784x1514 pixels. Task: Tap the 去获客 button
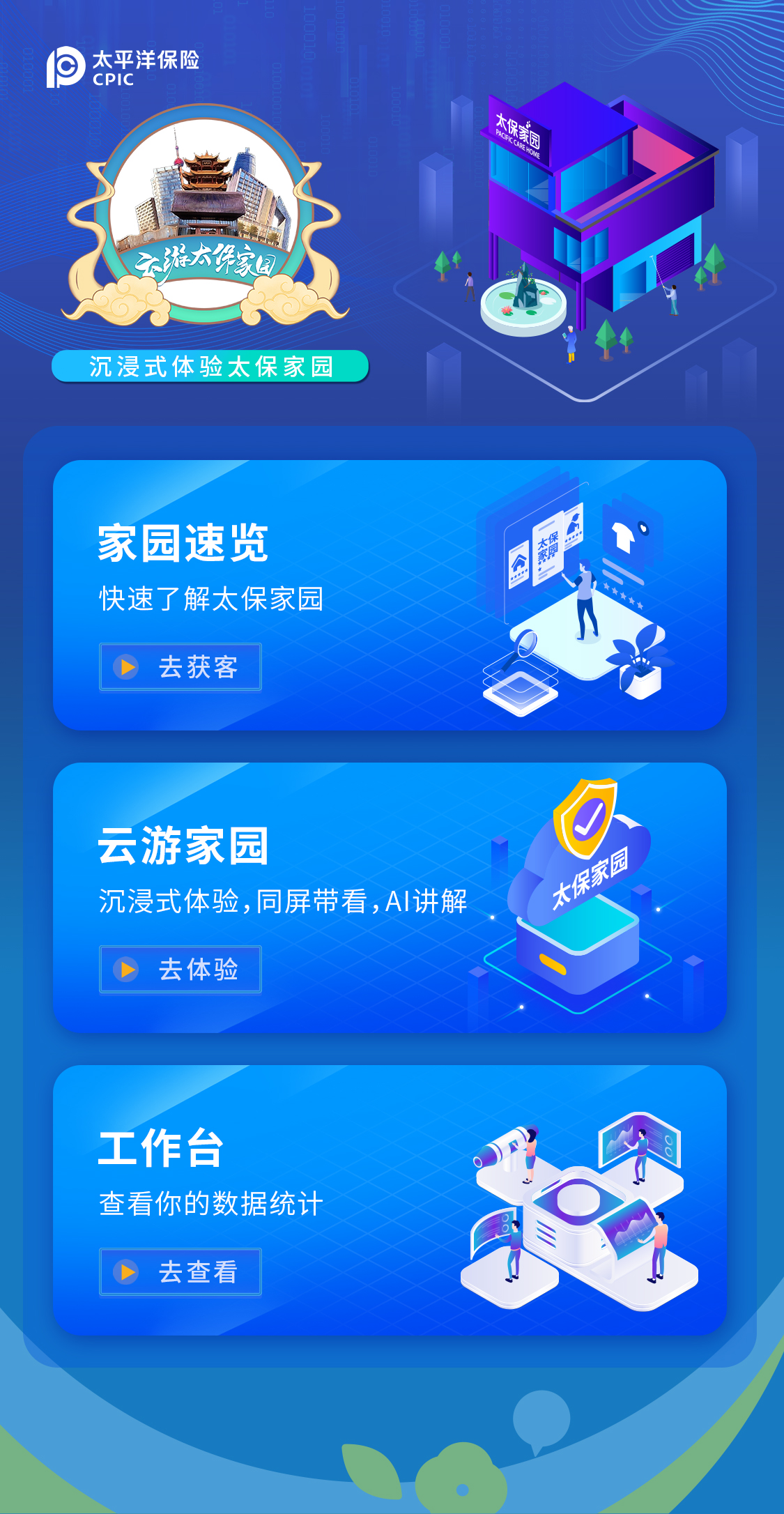click(x=180, y=667)
